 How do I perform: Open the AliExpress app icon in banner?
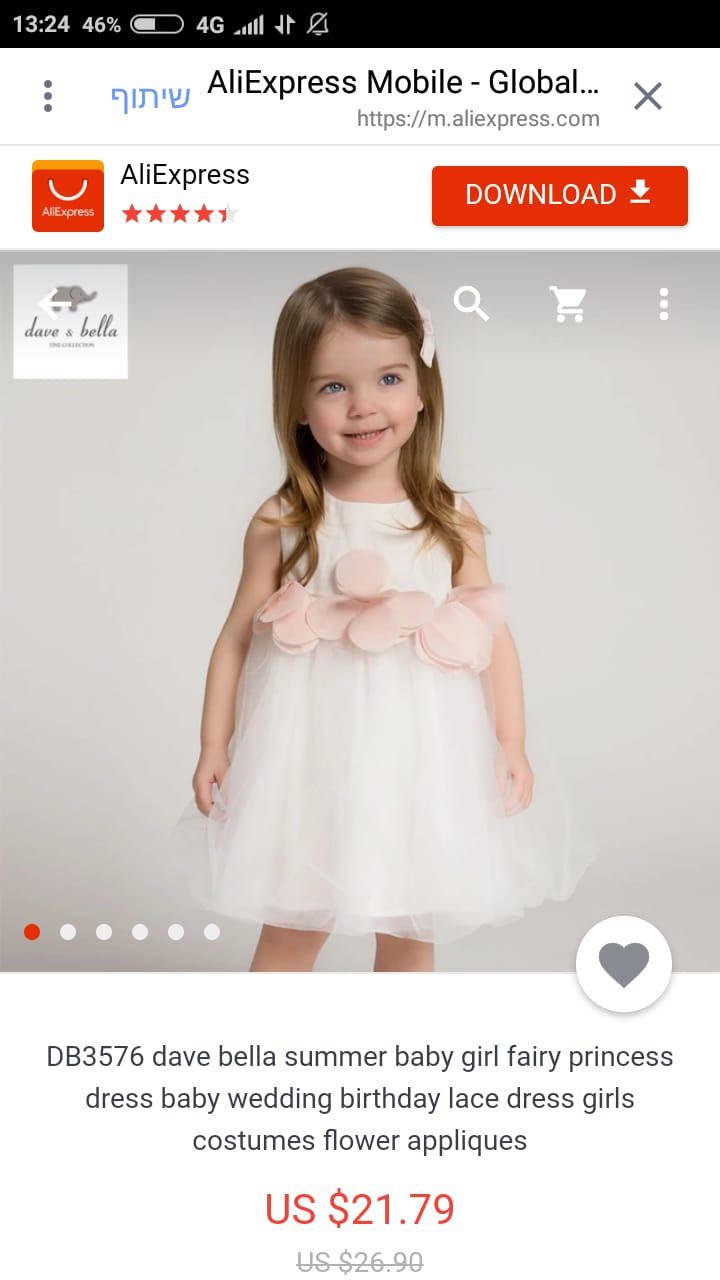pyautogui.click(x=68, y=196)
